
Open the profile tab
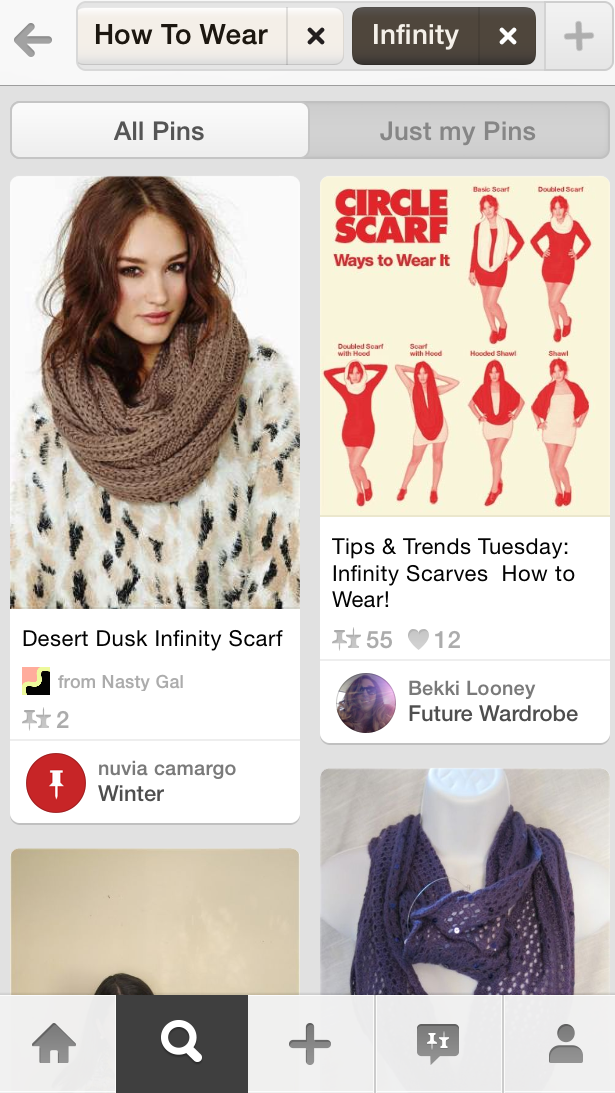[565, 1045]
